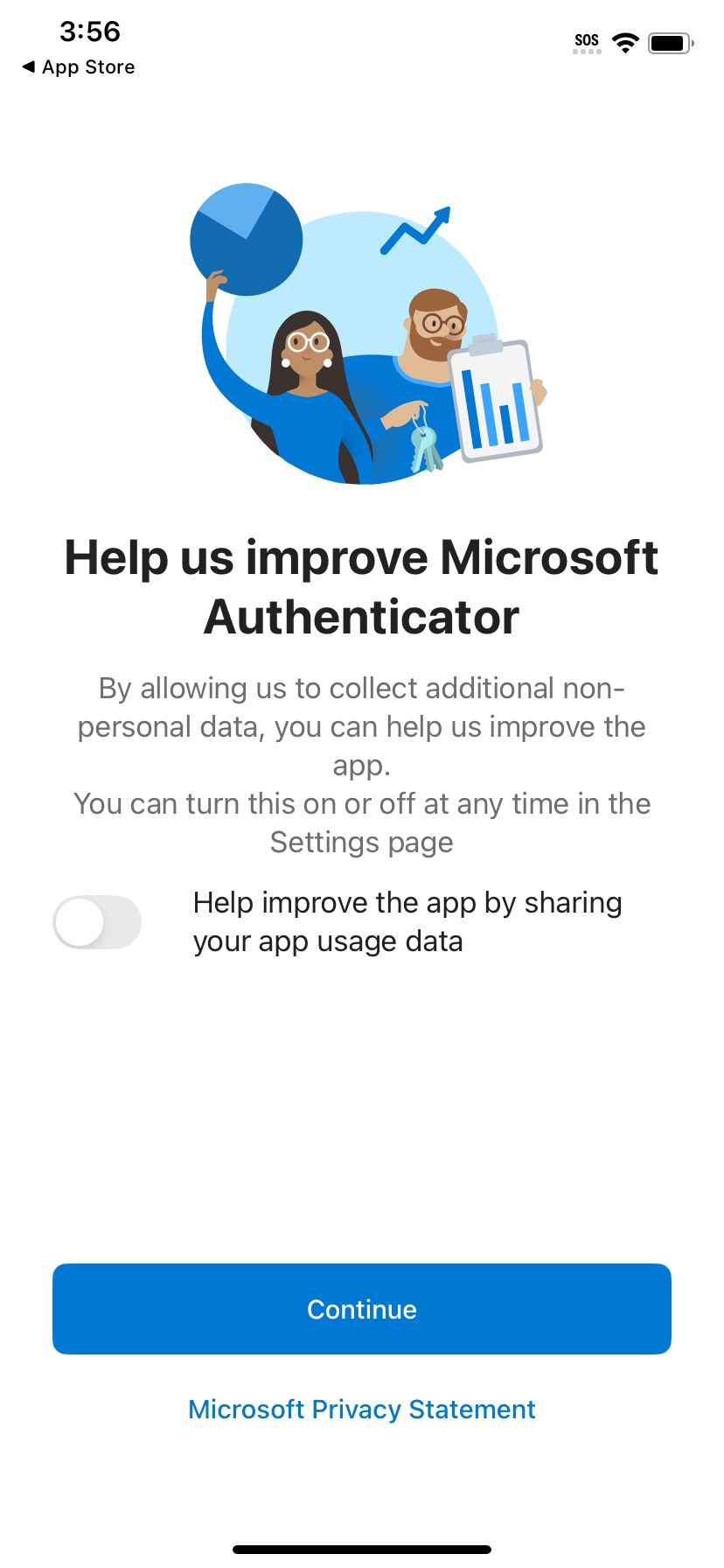Return to the App Store

(x=79, y=67)
